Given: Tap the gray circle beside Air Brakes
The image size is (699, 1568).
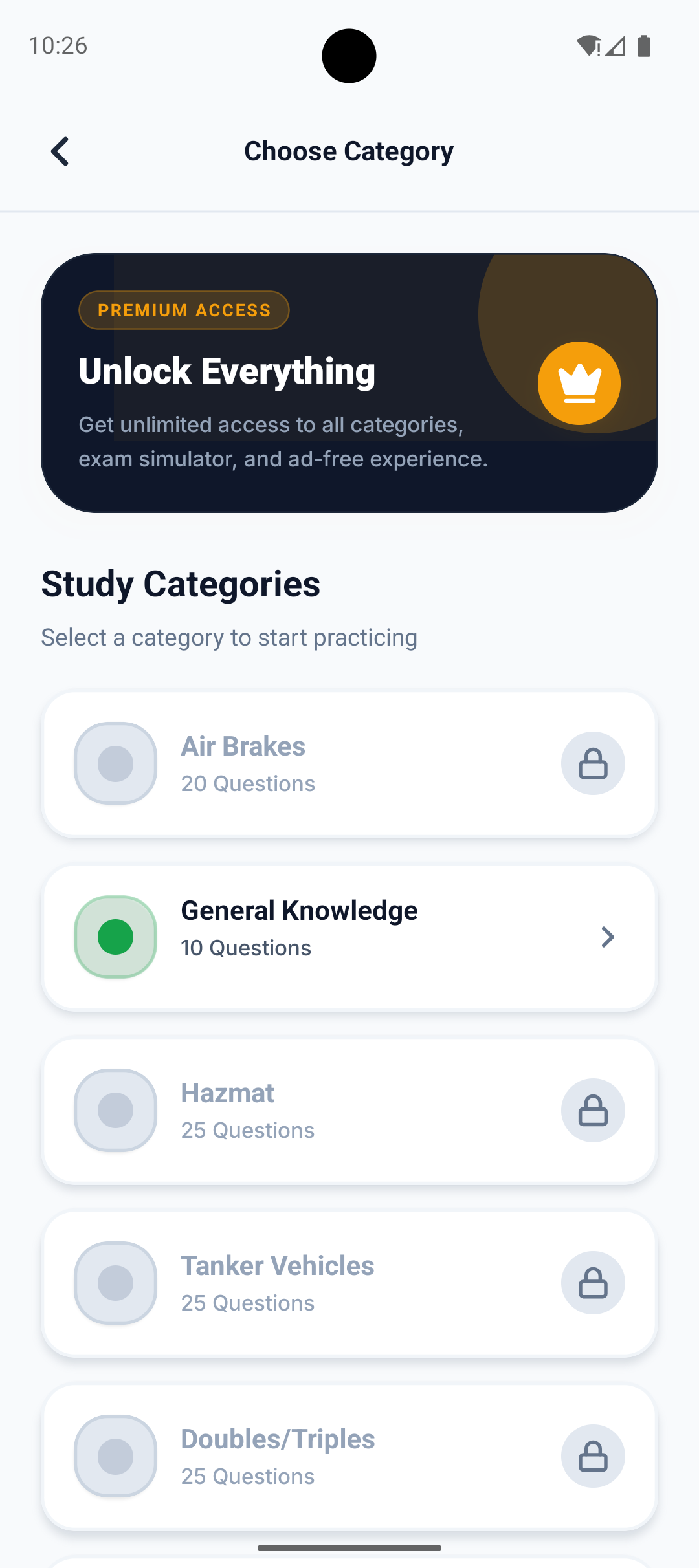Looking at the screenshot, I should 115,763.
